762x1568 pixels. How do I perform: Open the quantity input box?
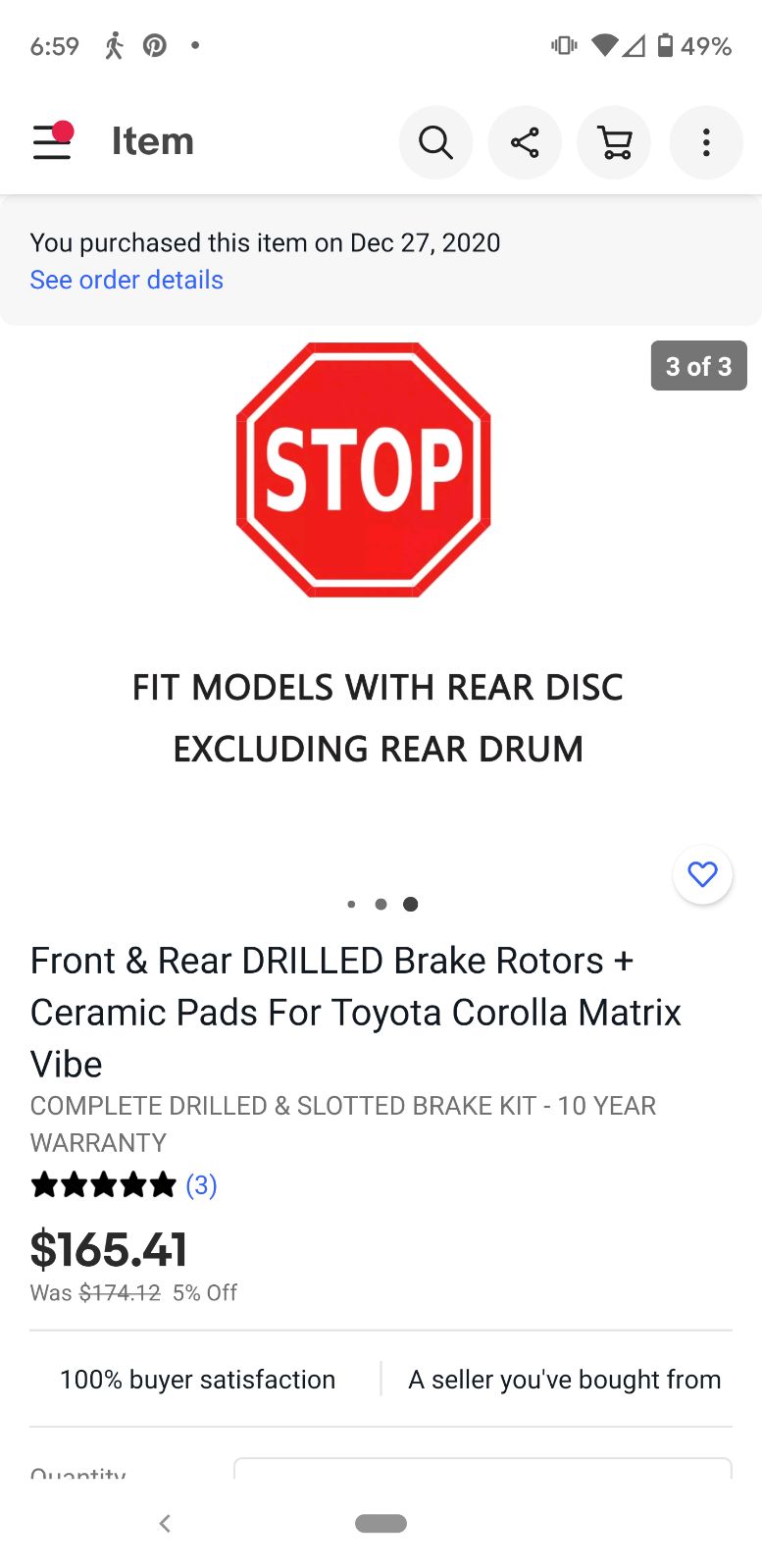pos(483,1469)
